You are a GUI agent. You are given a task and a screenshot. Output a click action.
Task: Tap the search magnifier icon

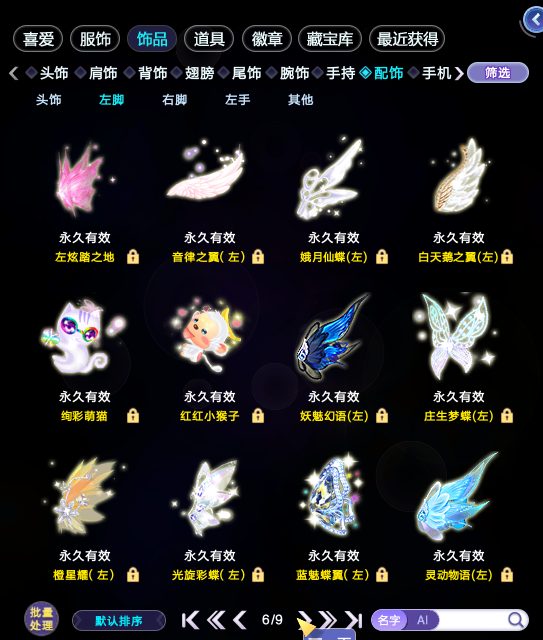click(516, 620)
